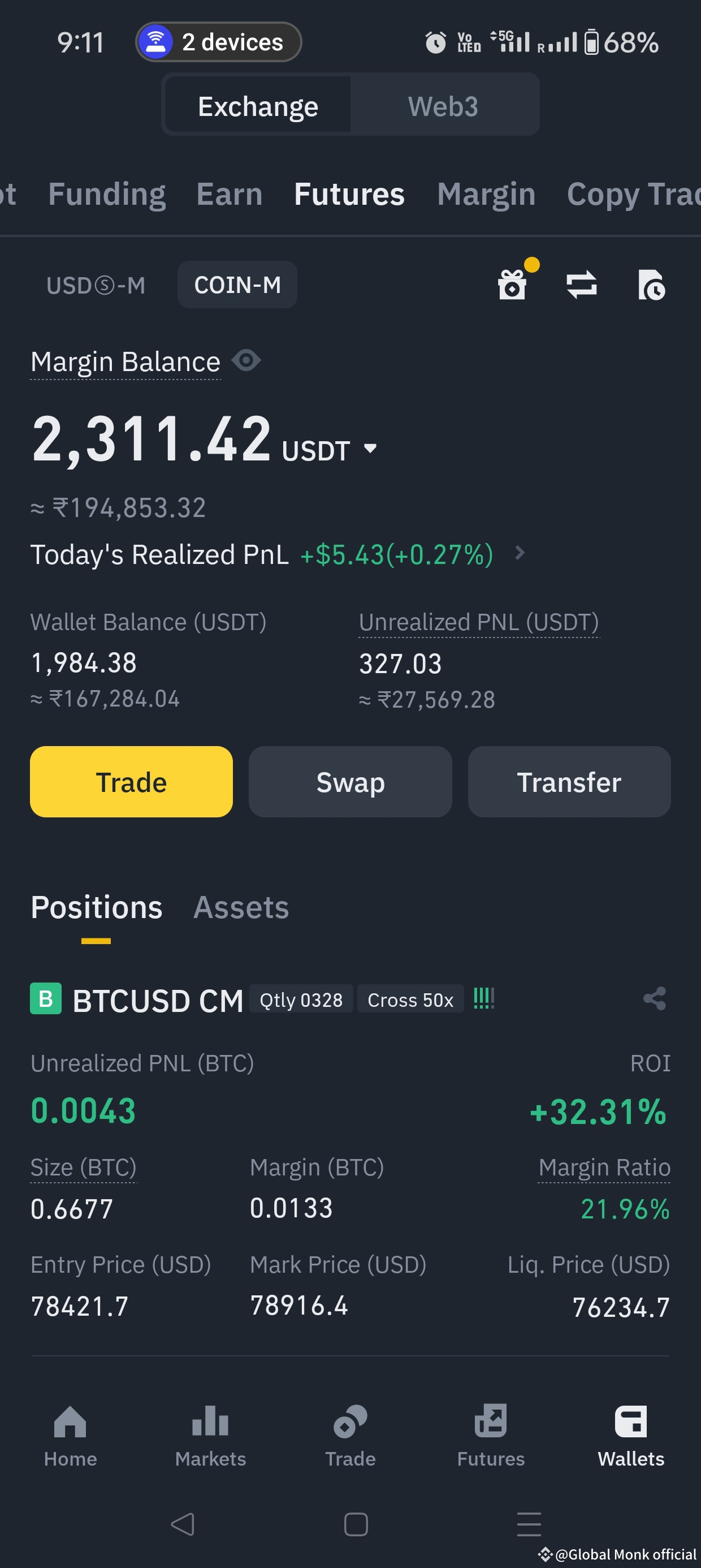View Today's Realized PnL details
This screenshot has height=1568, width=701.
(x=519, y=553)
